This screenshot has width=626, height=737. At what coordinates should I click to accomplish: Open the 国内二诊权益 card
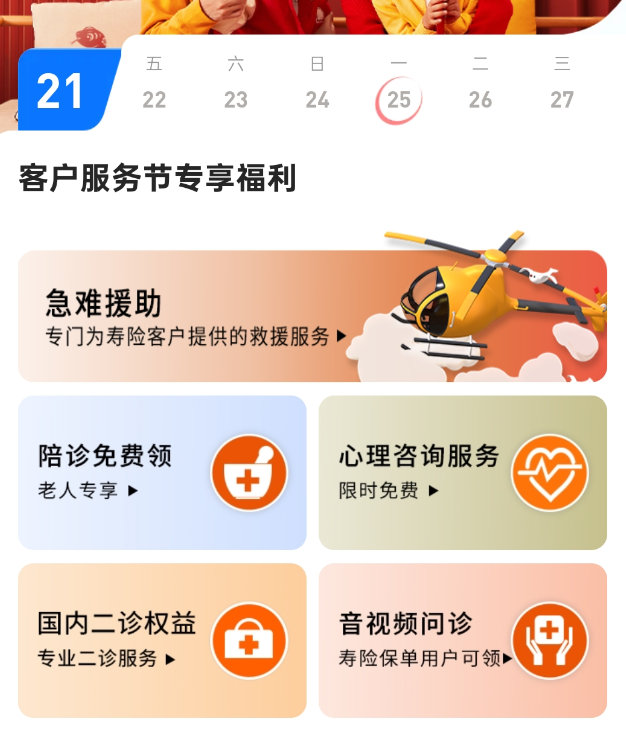pyautogui.click(x=162, y=640)
